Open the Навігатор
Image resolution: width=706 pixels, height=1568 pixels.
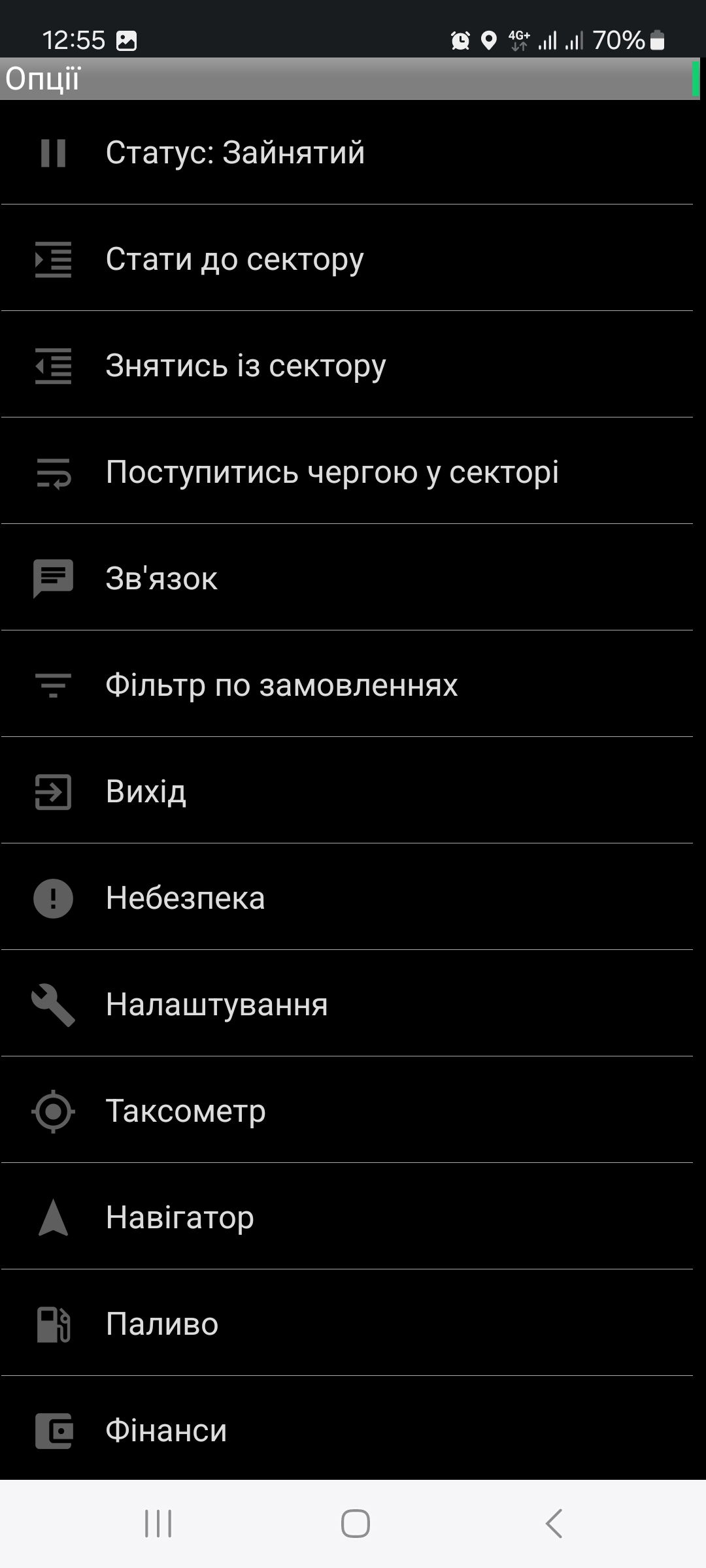click(346, 1218)
